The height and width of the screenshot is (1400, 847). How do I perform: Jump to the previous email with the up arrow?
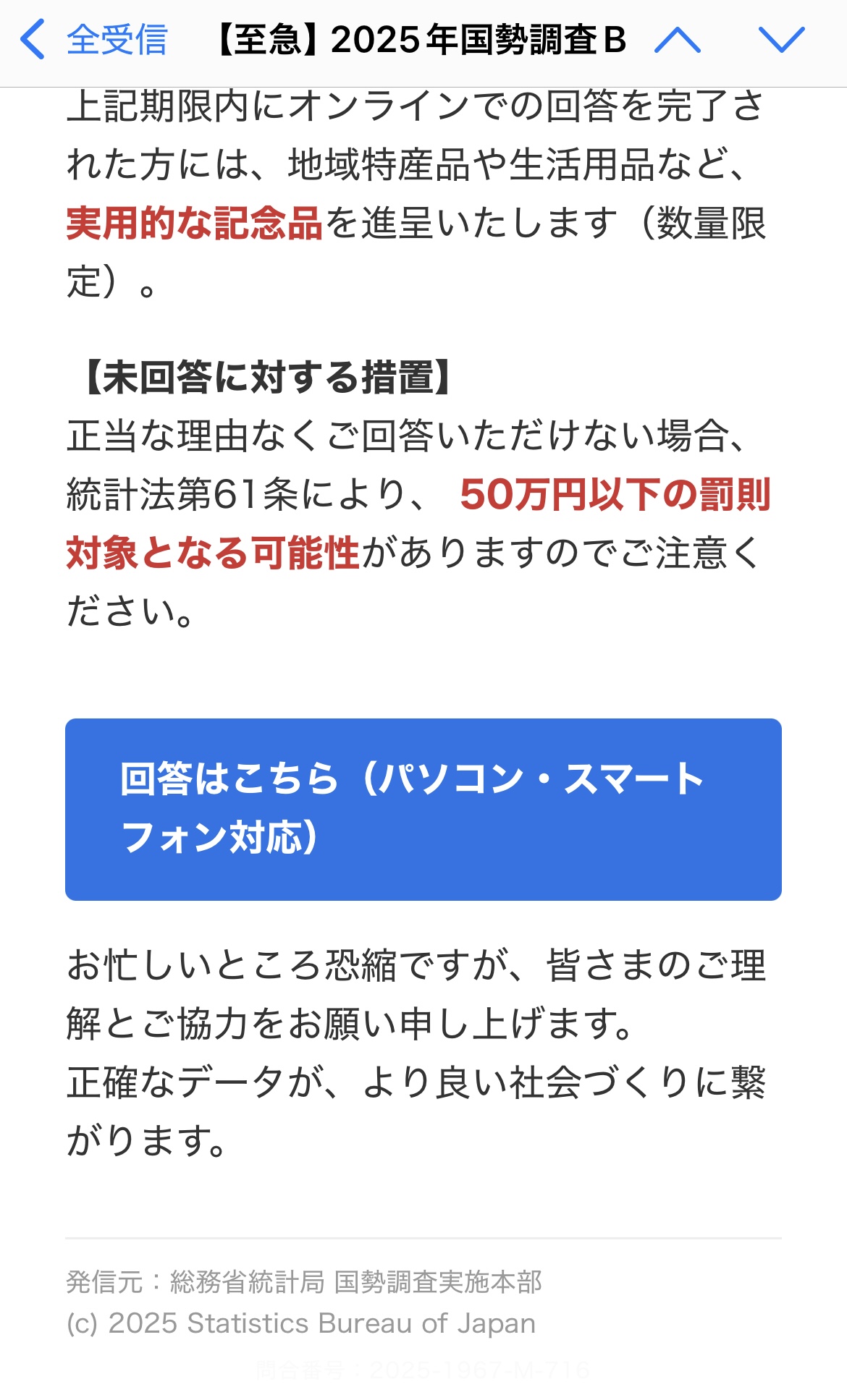pos(678,40)
